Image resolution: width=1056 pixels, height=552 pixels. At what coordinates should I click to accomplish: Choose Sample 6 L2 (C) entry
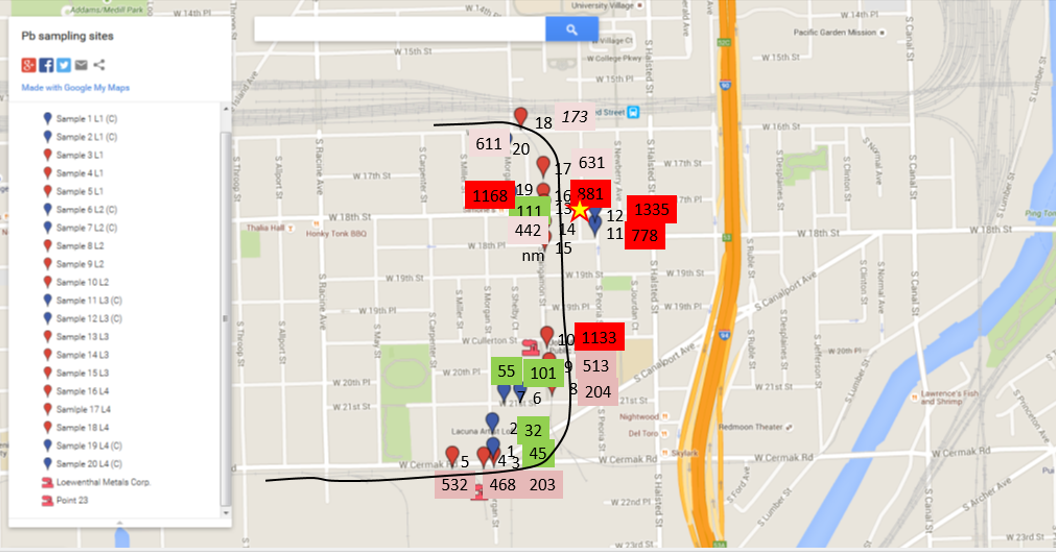click(x=86, y=209)
